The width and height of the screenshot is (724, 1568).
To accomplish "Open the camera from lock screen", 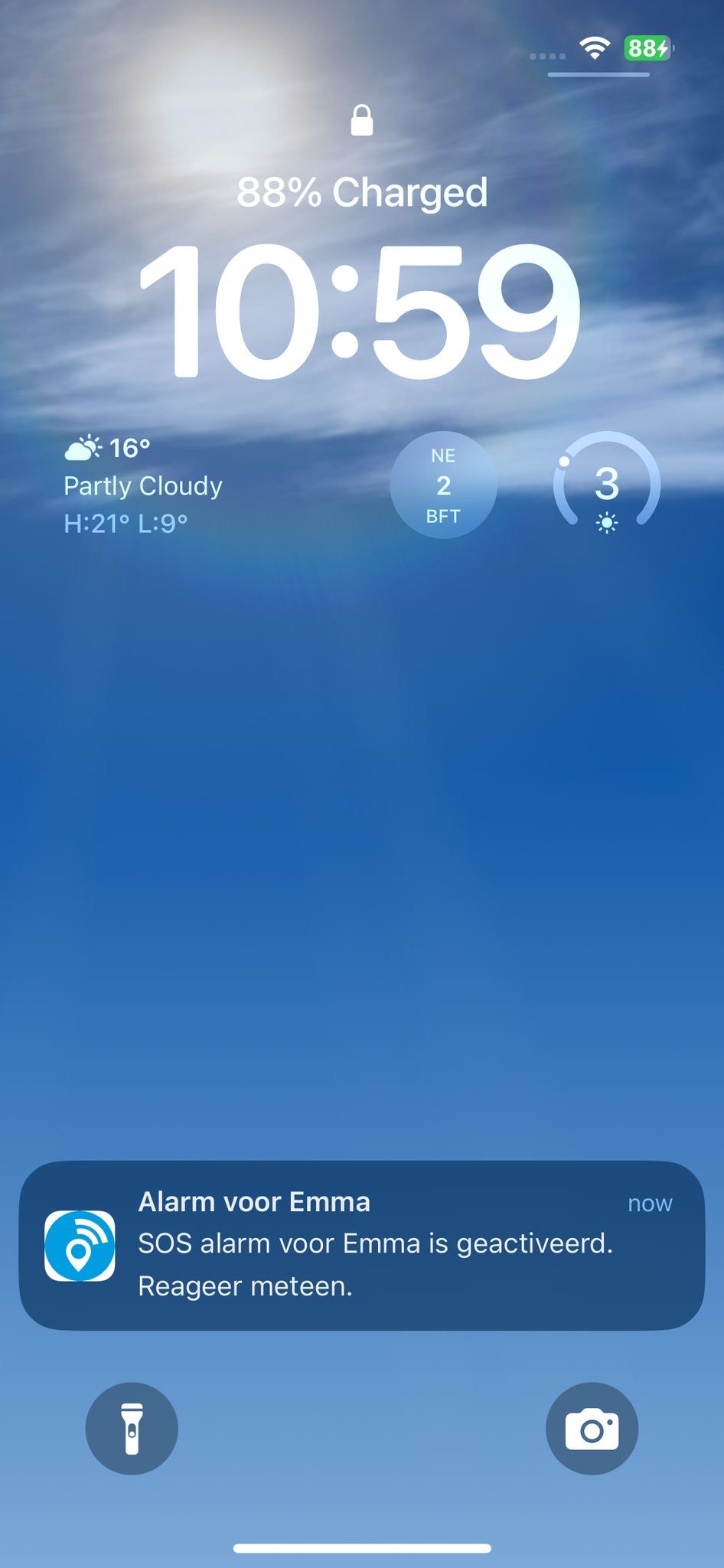I will tap(591, 1428).
